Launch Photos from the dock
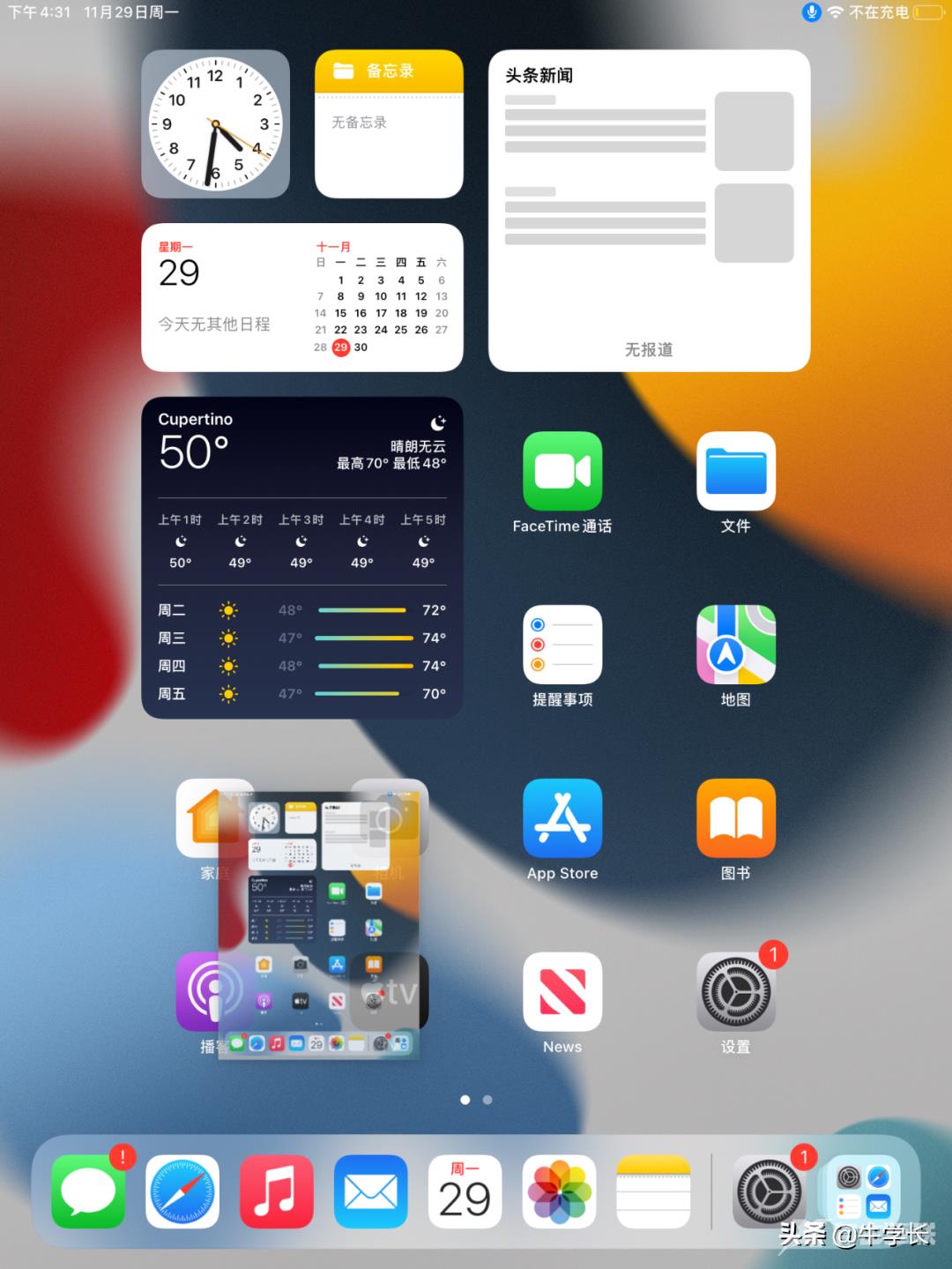 559,1191
